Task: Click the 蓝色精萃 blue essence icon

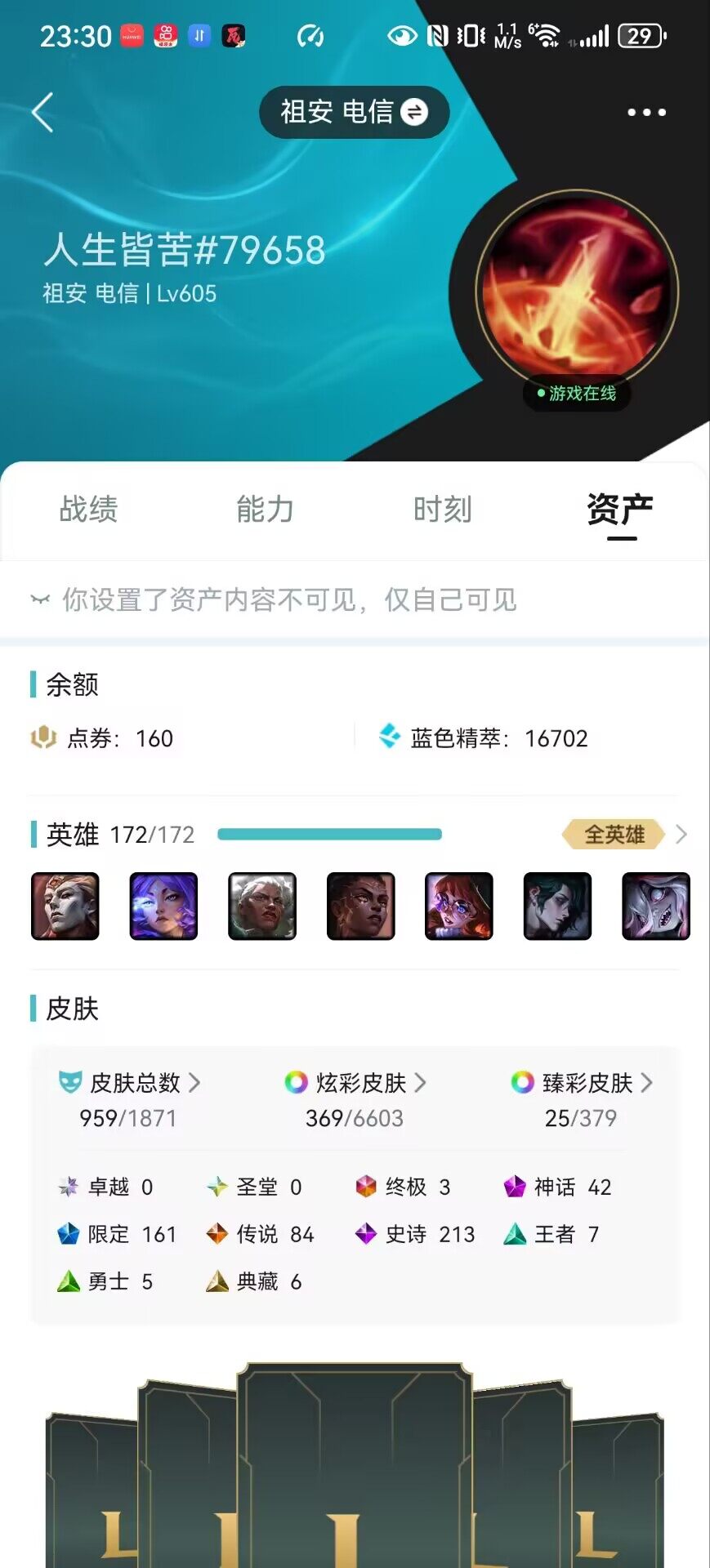Action: click(391, 736)
